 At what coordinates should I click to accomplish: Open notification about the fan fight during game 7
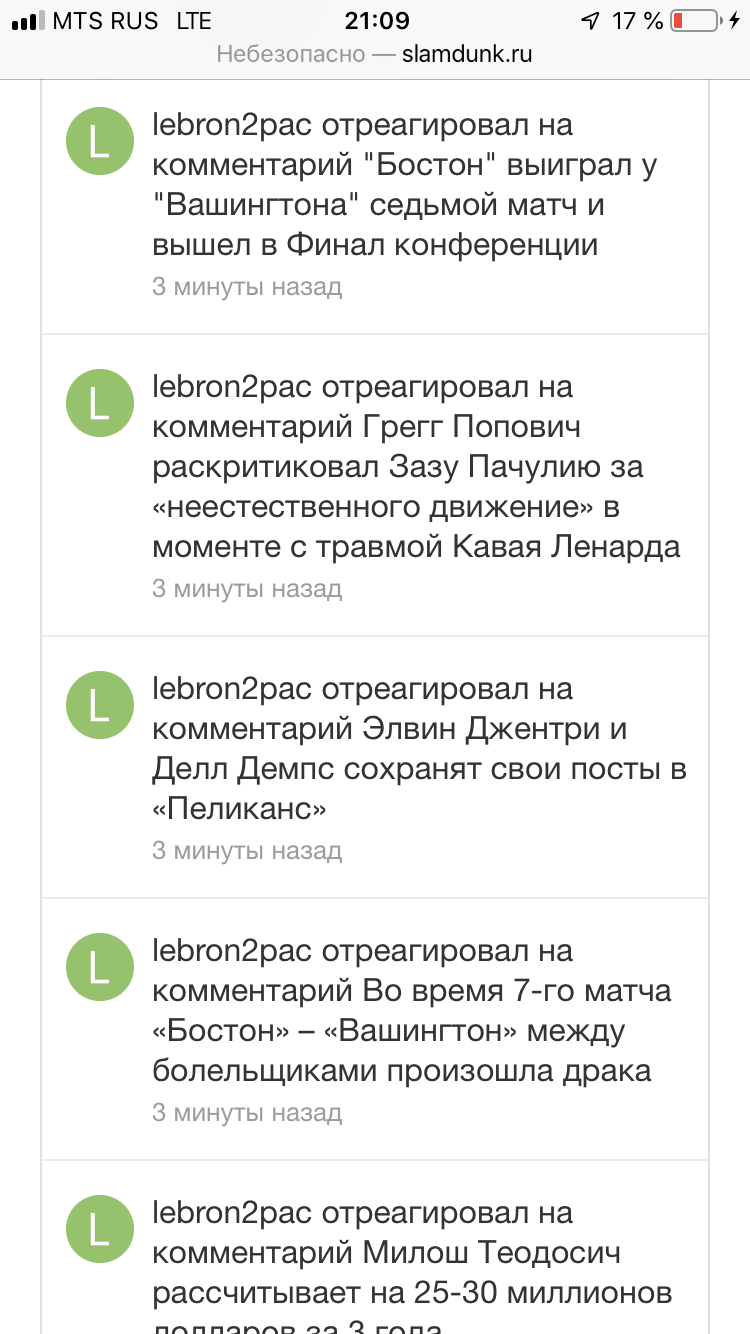coord(375,1029)
